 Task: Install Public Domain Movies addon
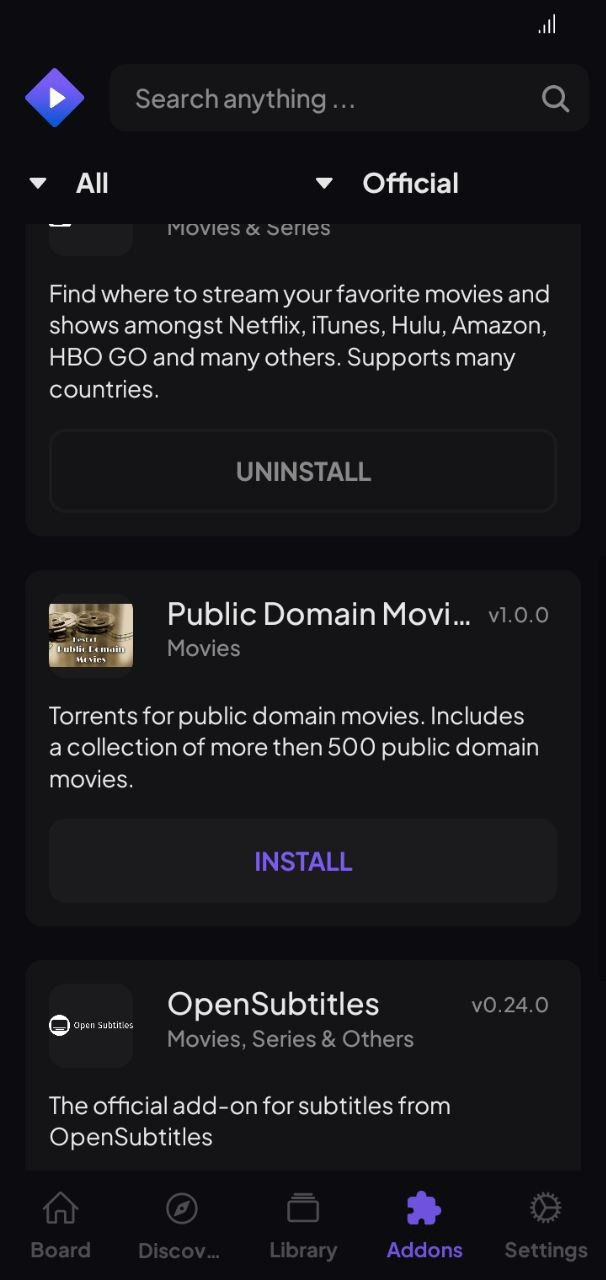tap(303, 862)
